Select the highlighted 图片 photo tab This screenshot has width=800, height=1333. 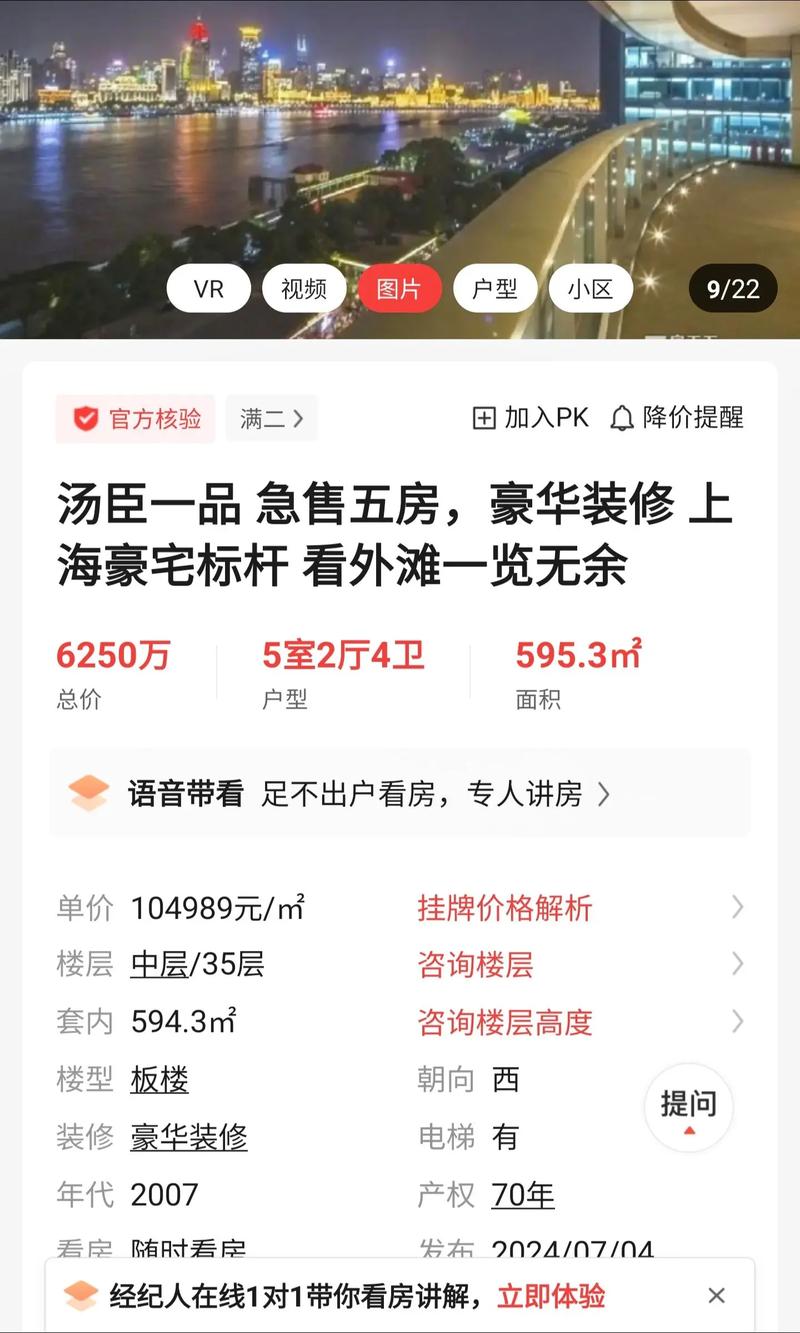[x=400, y=288]
